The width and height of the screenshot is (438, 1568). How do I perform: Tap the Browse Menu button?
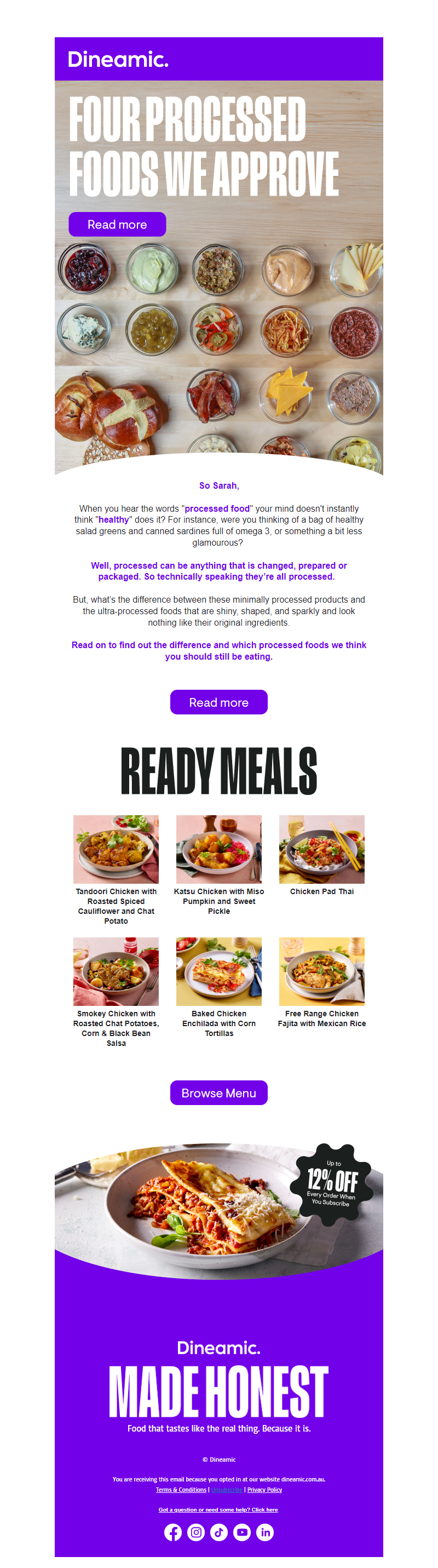[x=218, y=1092]
